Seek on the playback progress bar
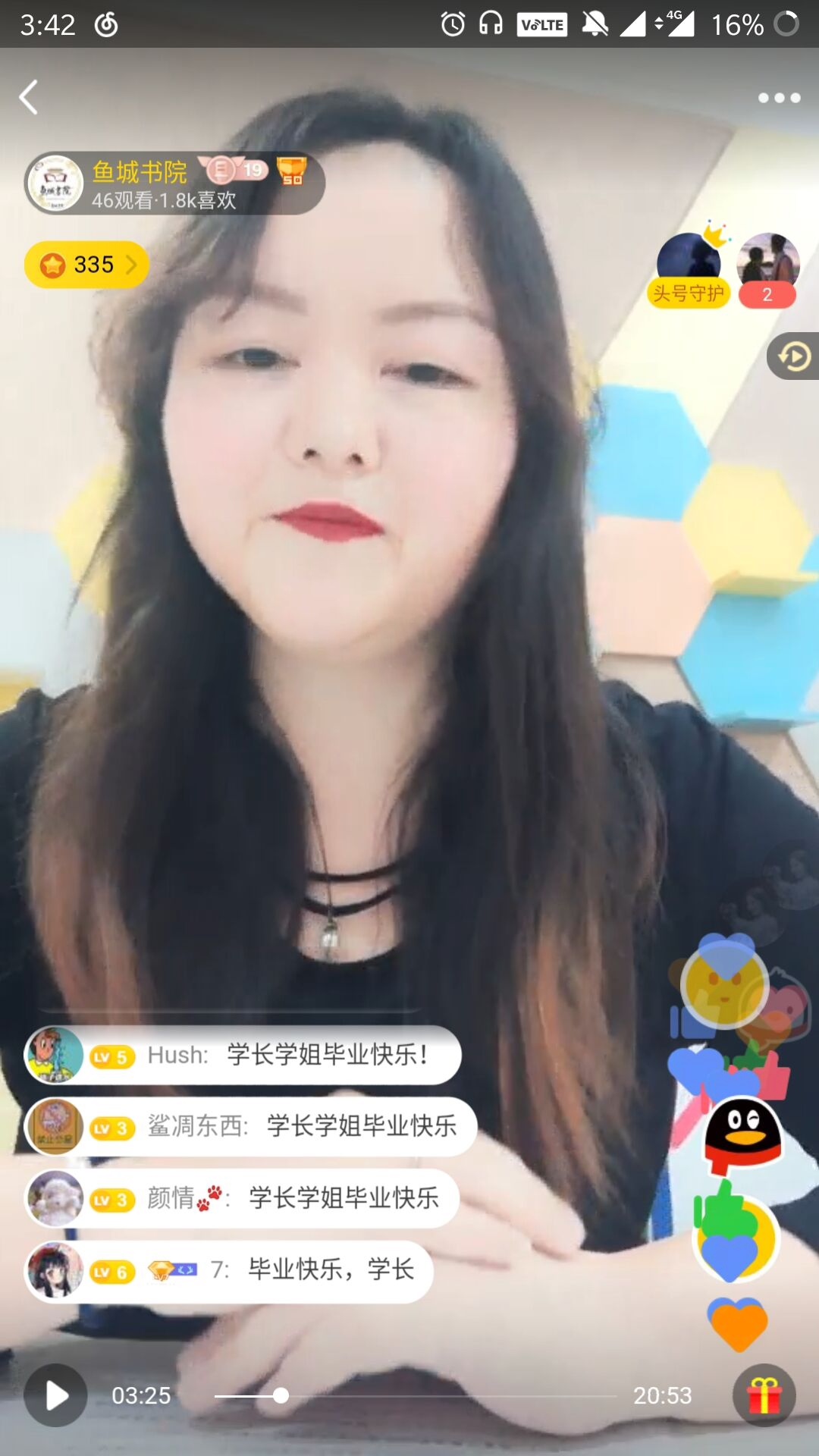 (x=416, y=1395)
